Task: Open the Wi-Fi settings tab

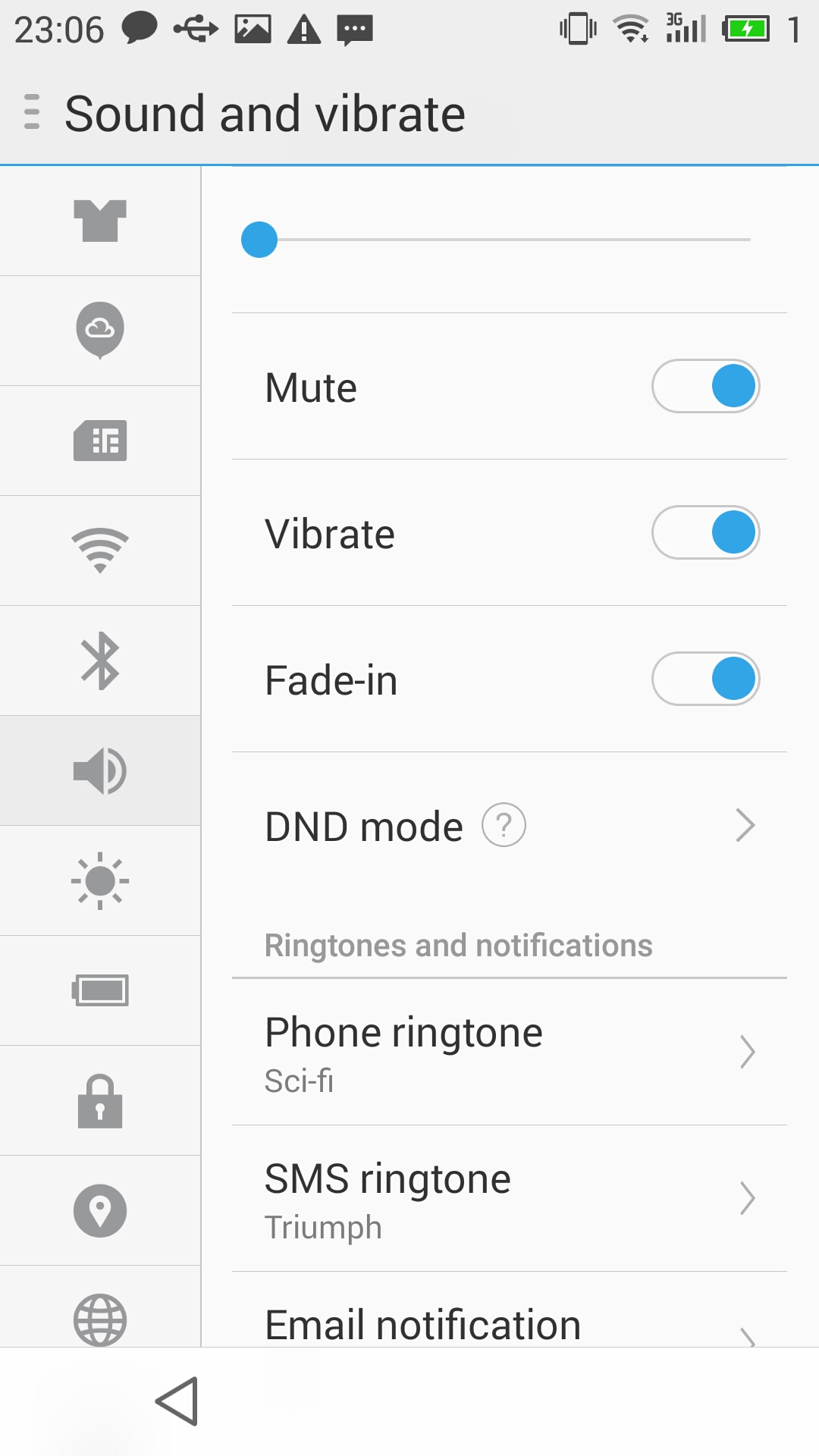Action: [x=100, y=551]
